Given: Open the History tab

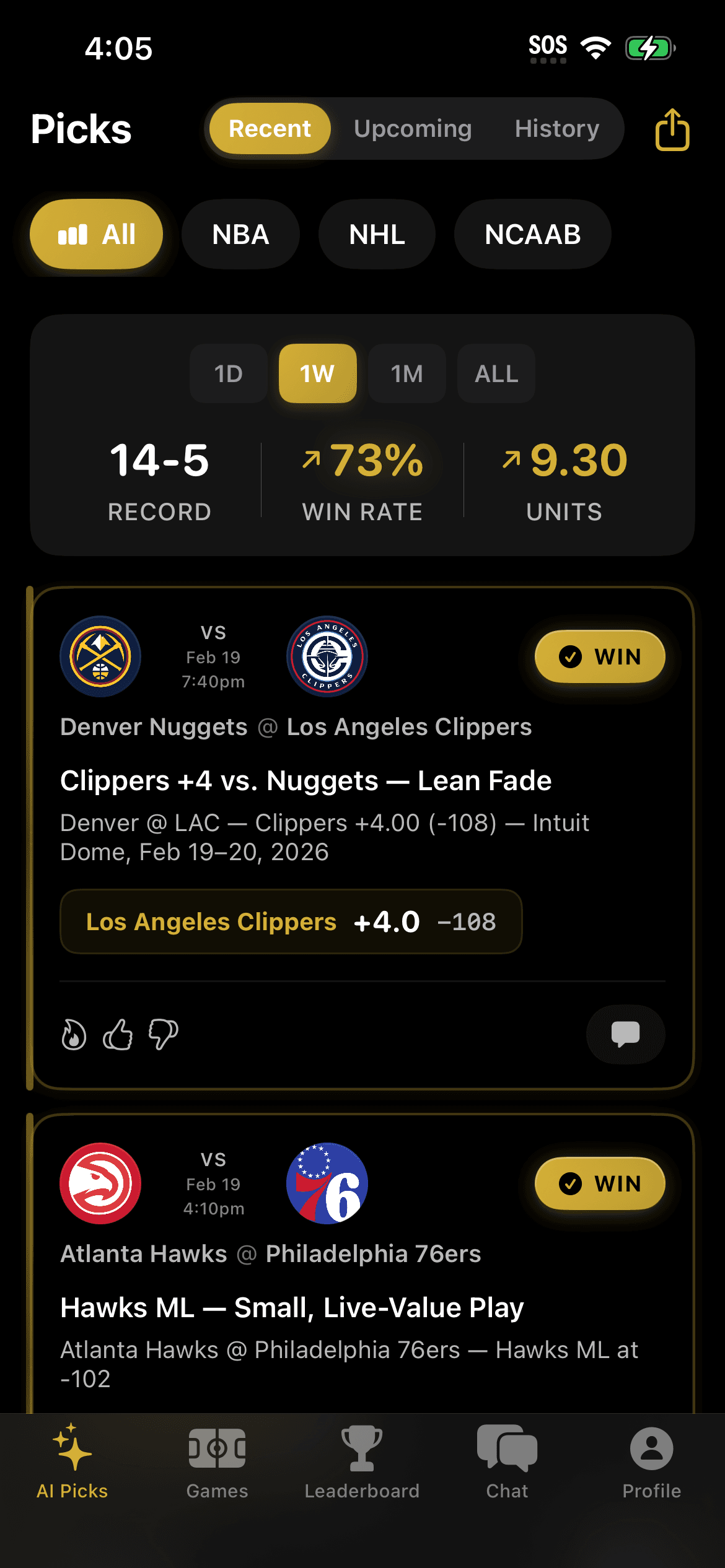Looking at the screenshot, I should tap(556, 129).
